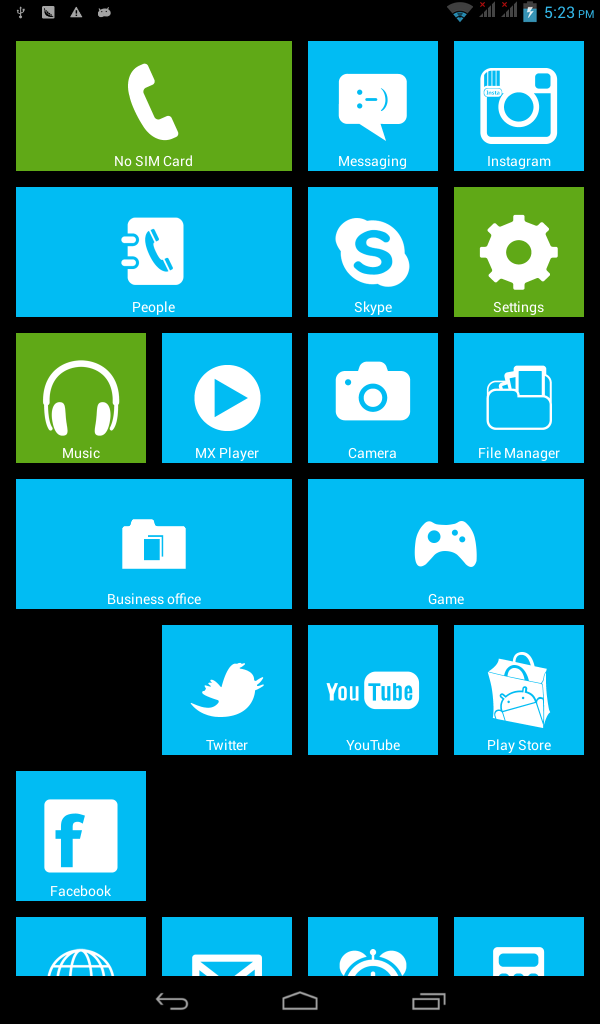Show recent apps

[x=429, y=1000]
